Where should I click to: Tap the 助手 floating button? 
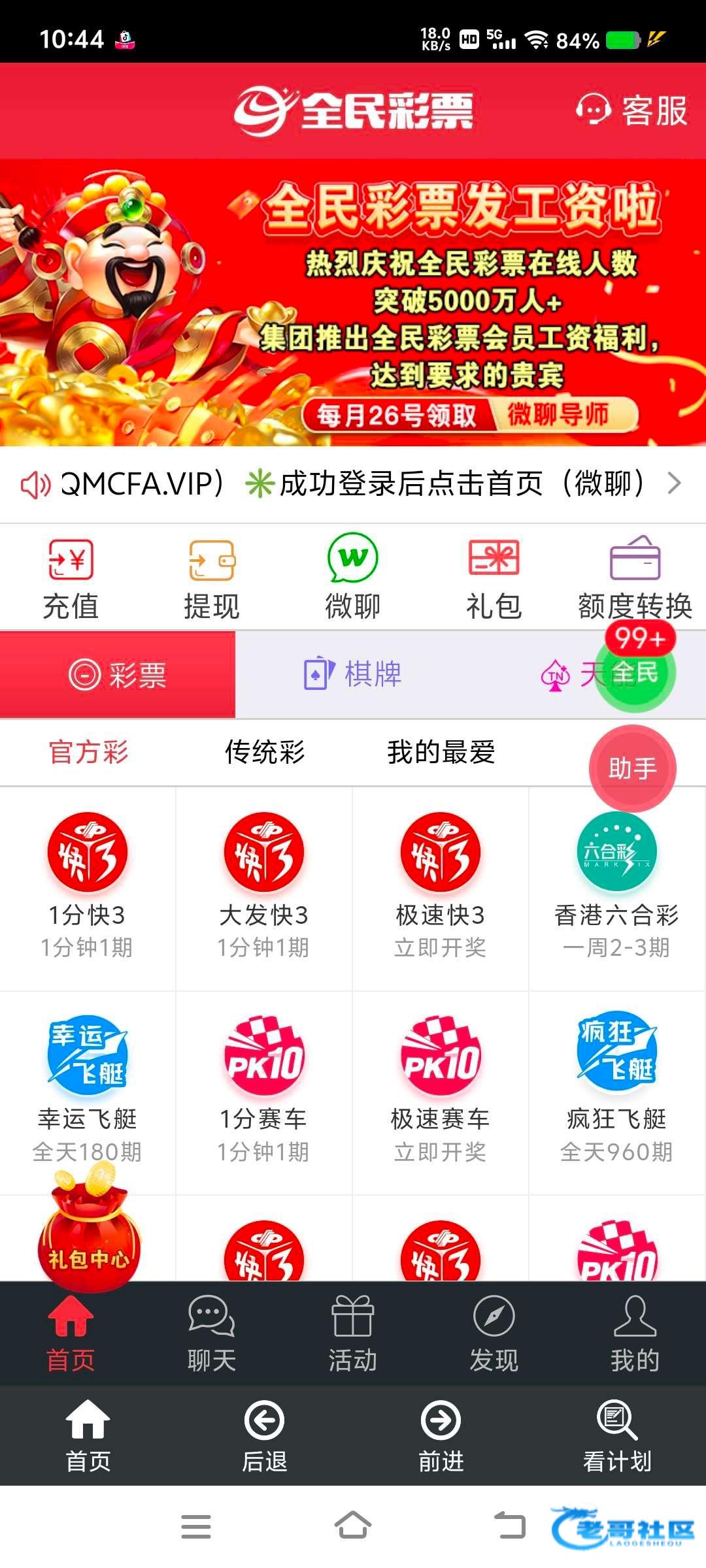[x=632, y=768]
